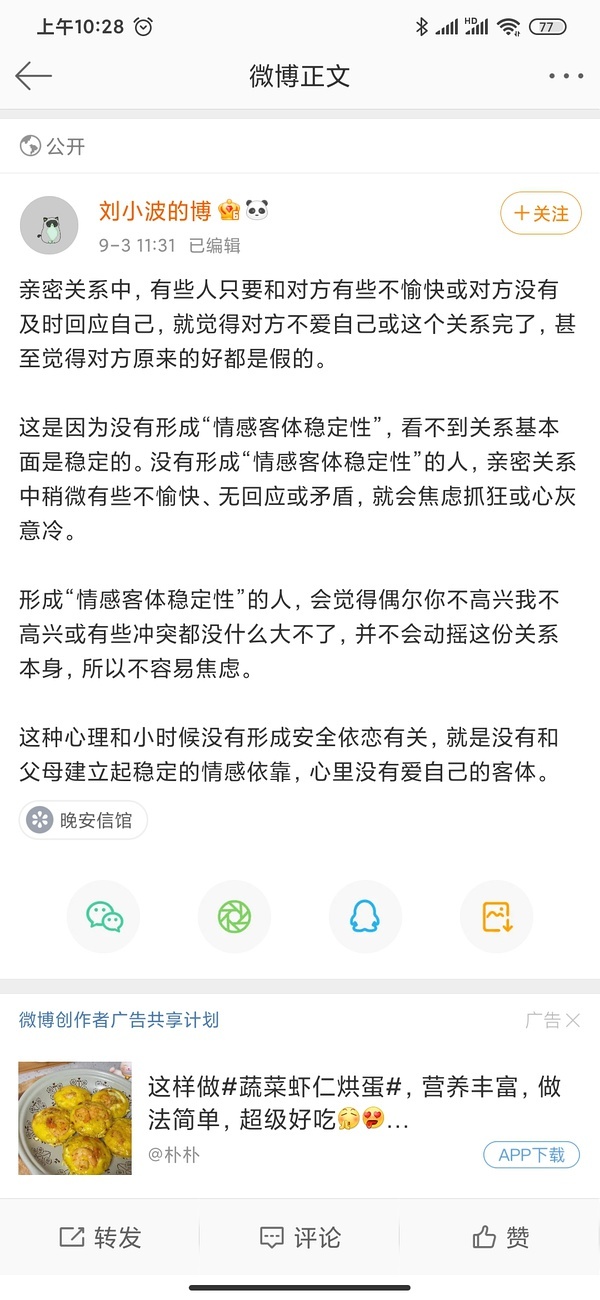Open the three-dot overflow menu
Screen dimensions: 600x1300
point(565,76)
